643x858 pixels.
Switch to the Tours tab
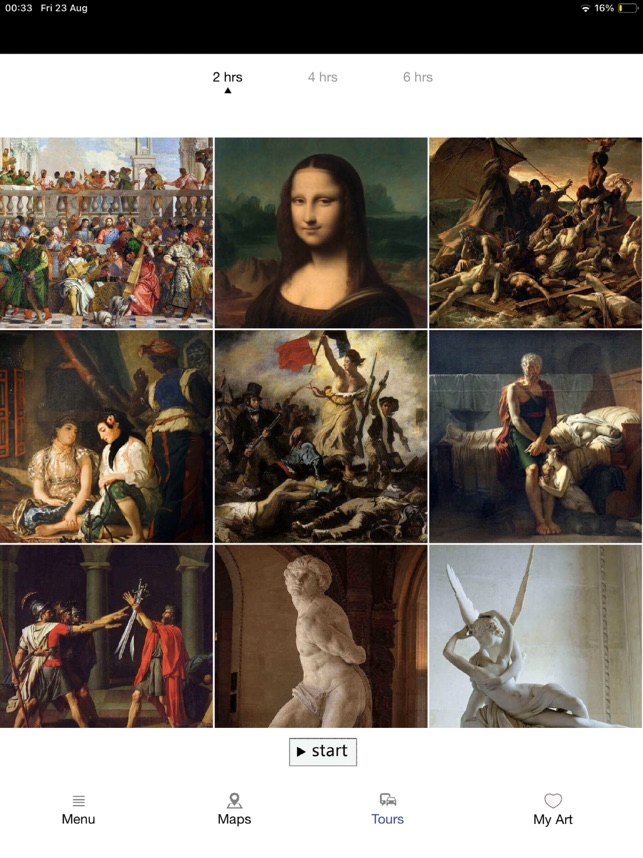(x=387, y=809)
